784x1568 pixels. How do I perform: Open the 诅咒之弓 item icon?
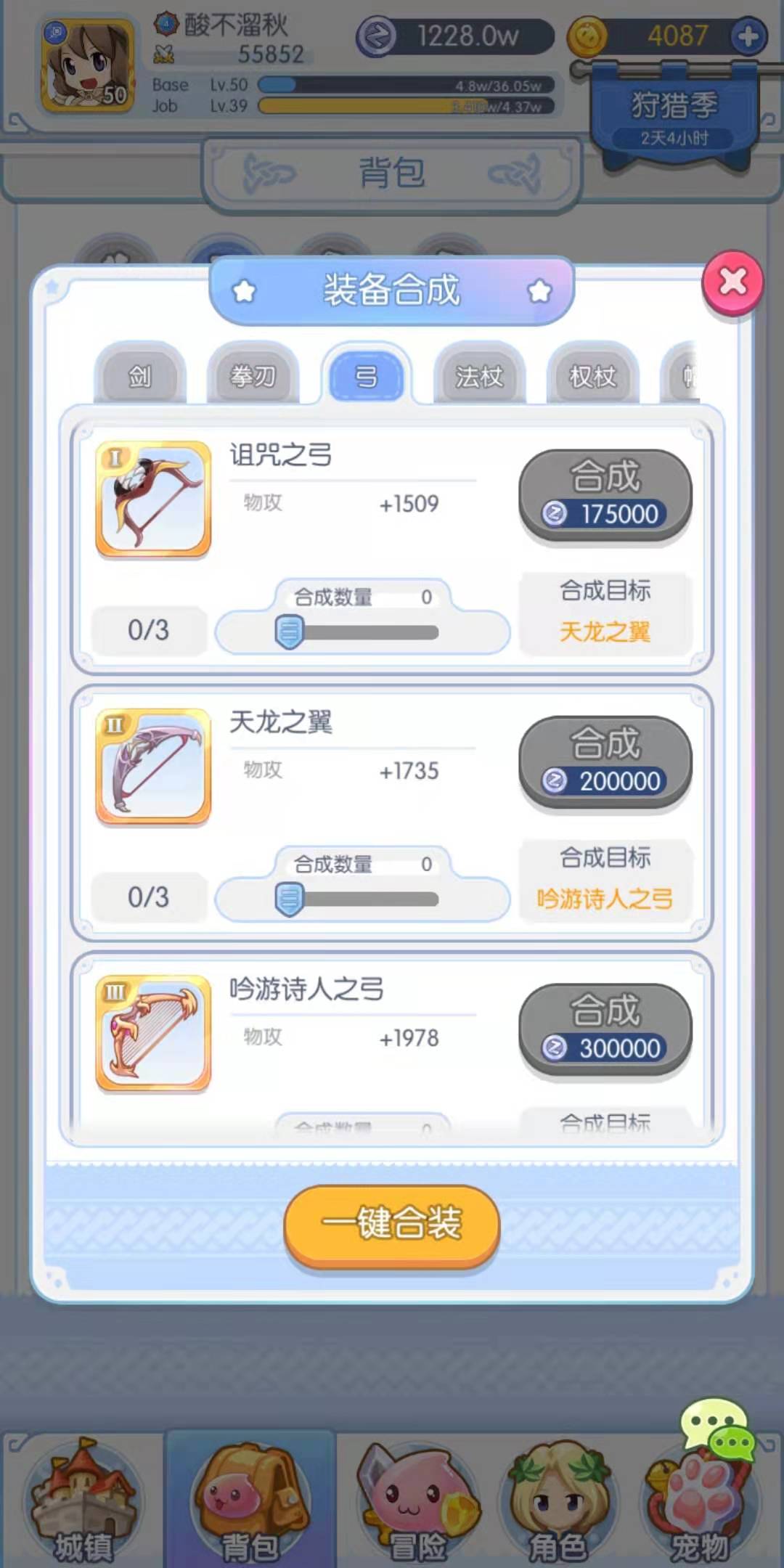pyautogui.click(x=153, y=499)
